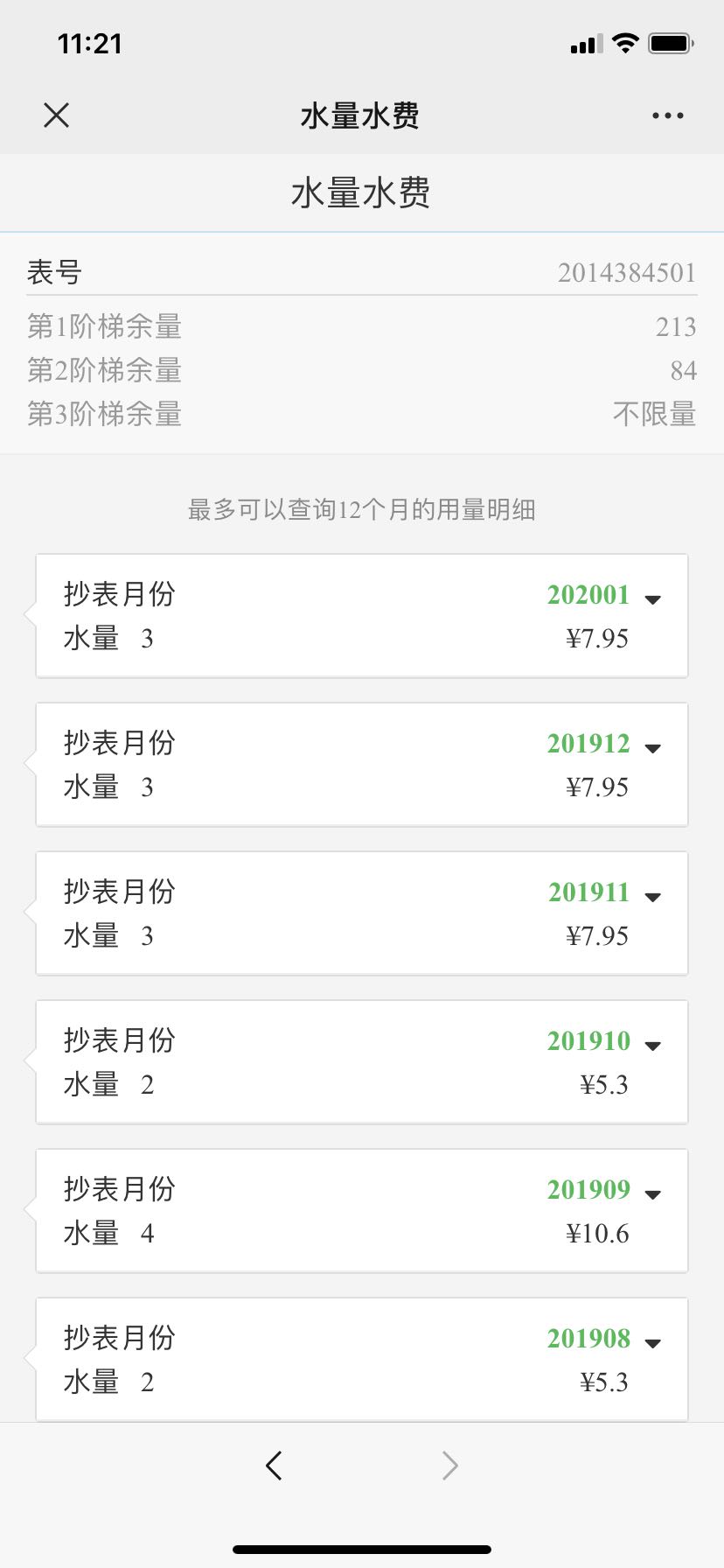This screenshot has width=724, height=1568.
Task: Go back with the browser back arrow
Action: tap(274, 1465)
